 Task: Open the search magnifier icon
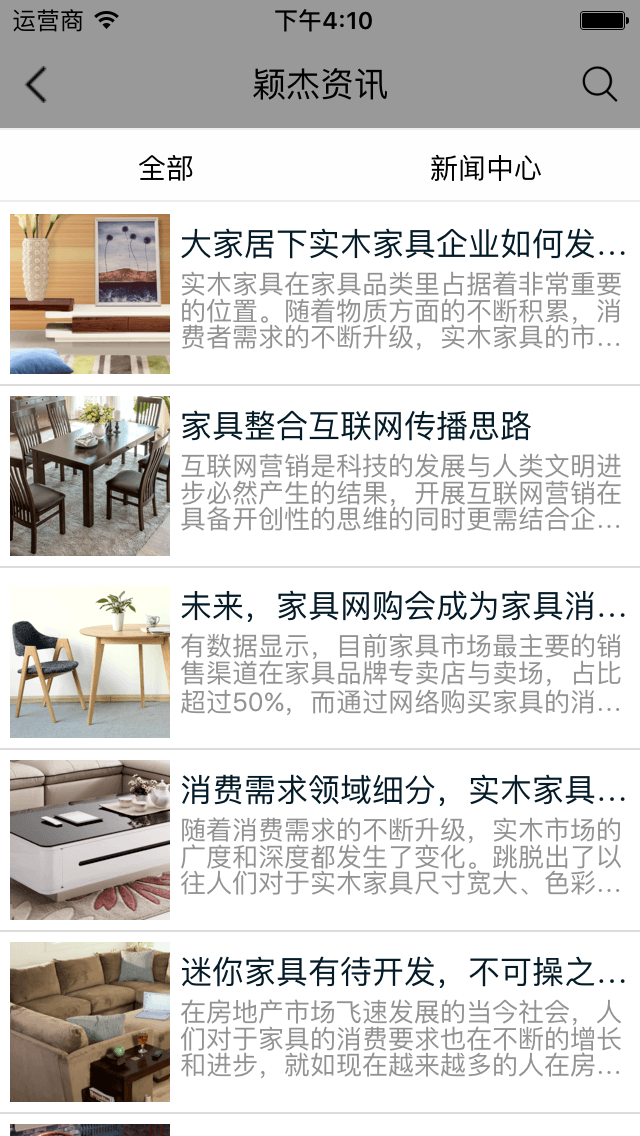599,85
